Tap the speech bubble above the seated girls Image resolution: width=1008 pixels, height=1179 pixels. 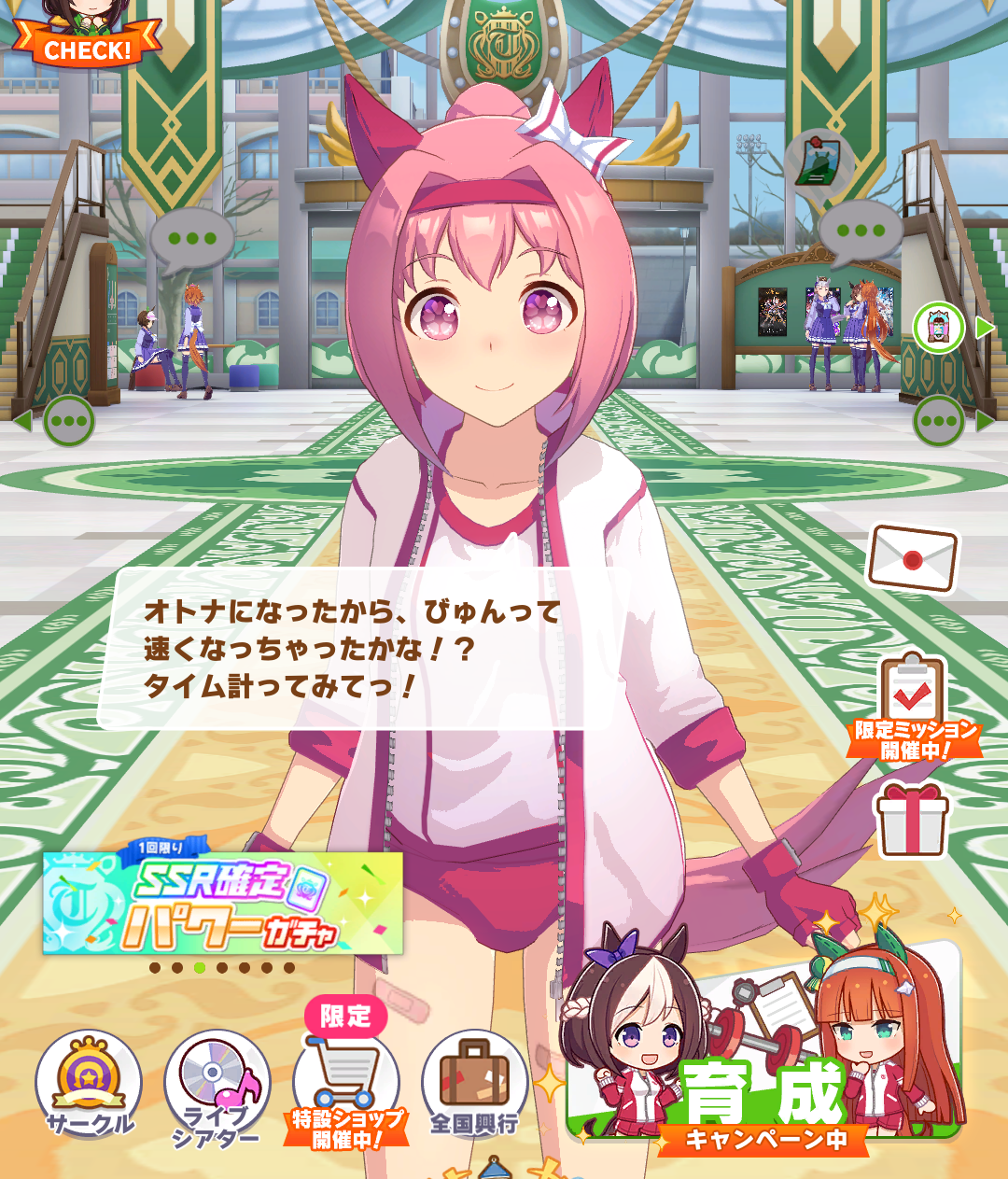pyautogui.click(x=191, y=239)
